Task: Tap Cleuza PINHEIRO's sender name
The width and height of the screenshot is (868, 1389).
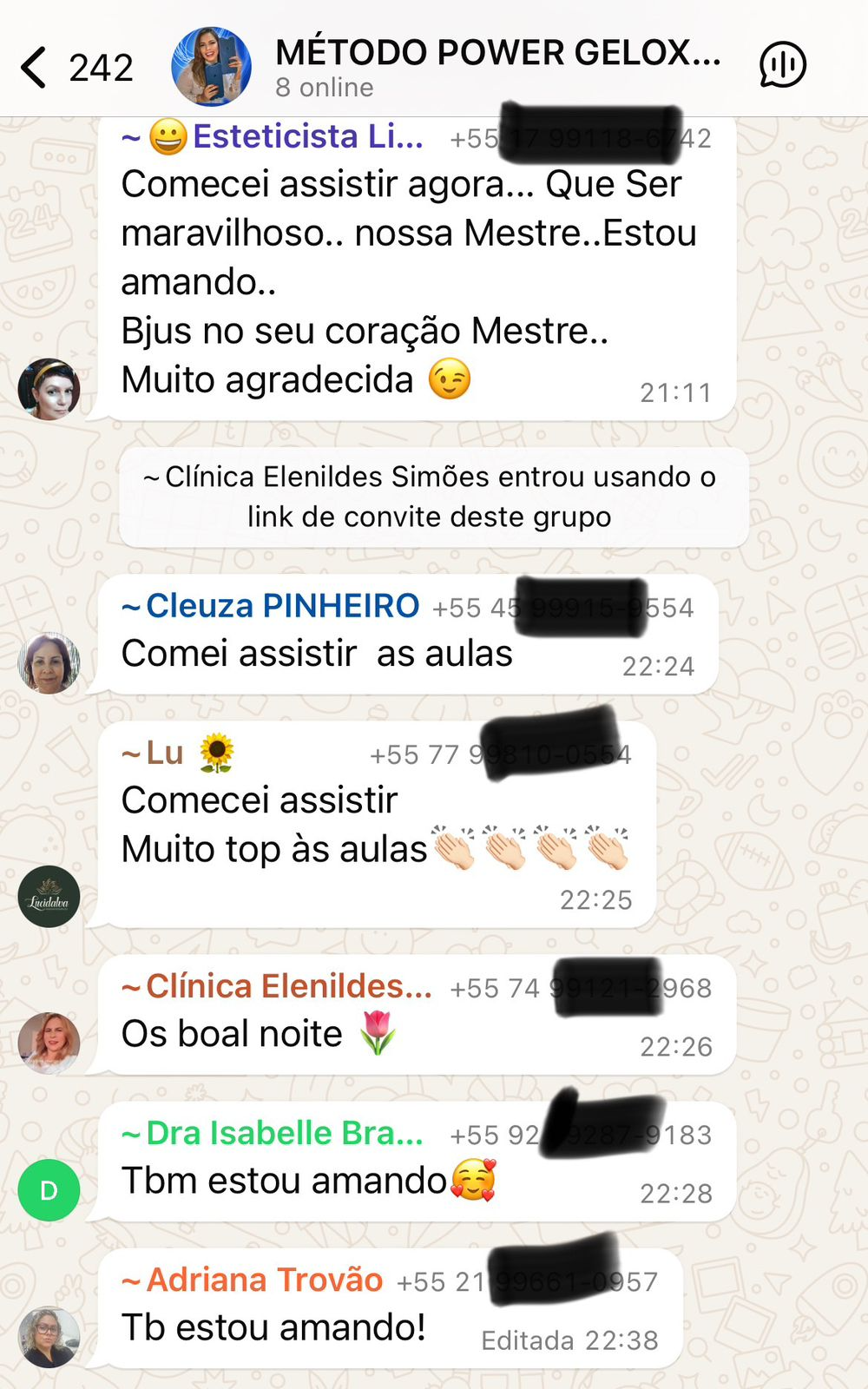Action: pyautogui.click(x=281, y=606)
